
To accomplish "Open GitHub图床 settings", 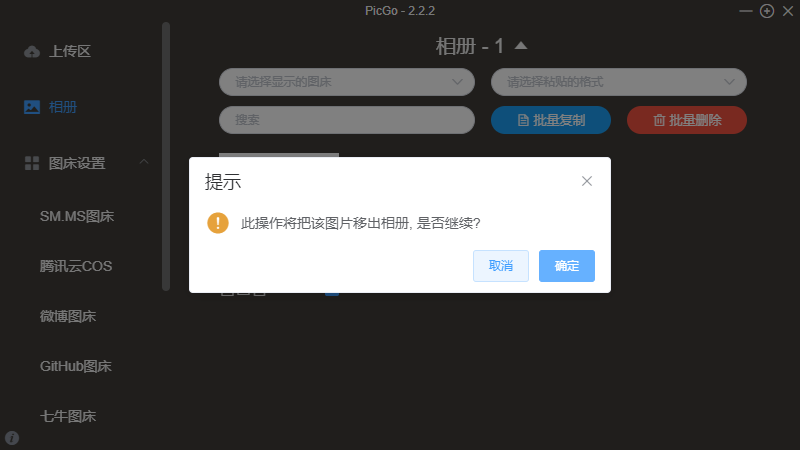I will click(x=76, y=366).
